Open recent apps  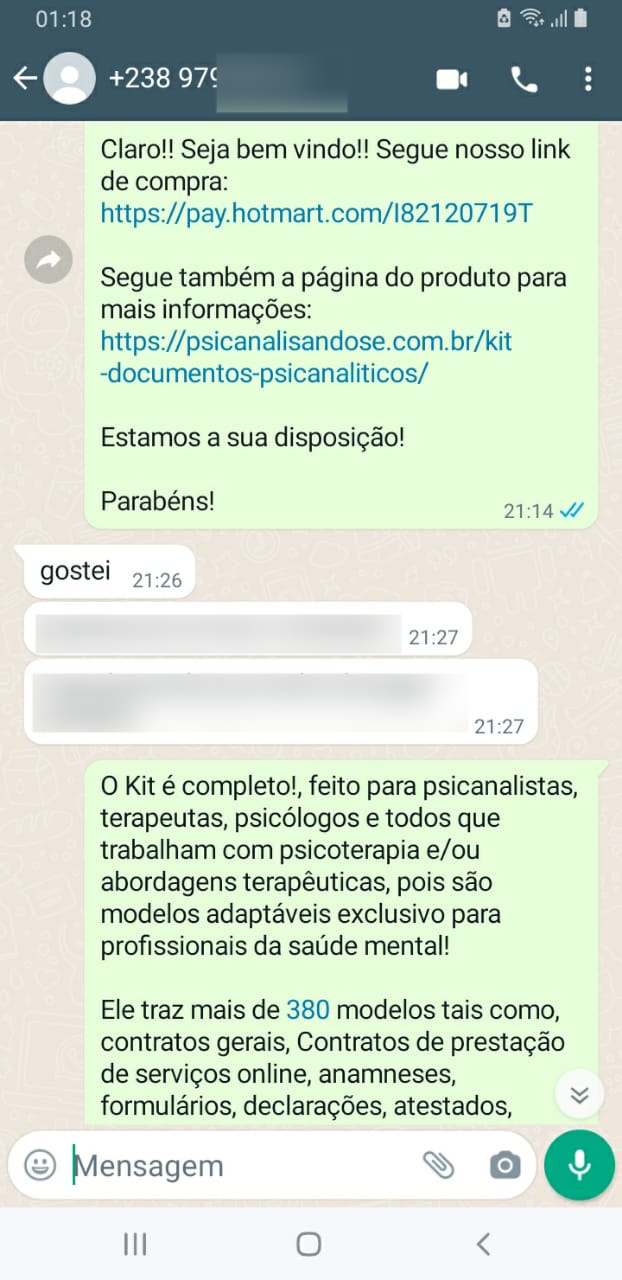tap(135, 1244)
